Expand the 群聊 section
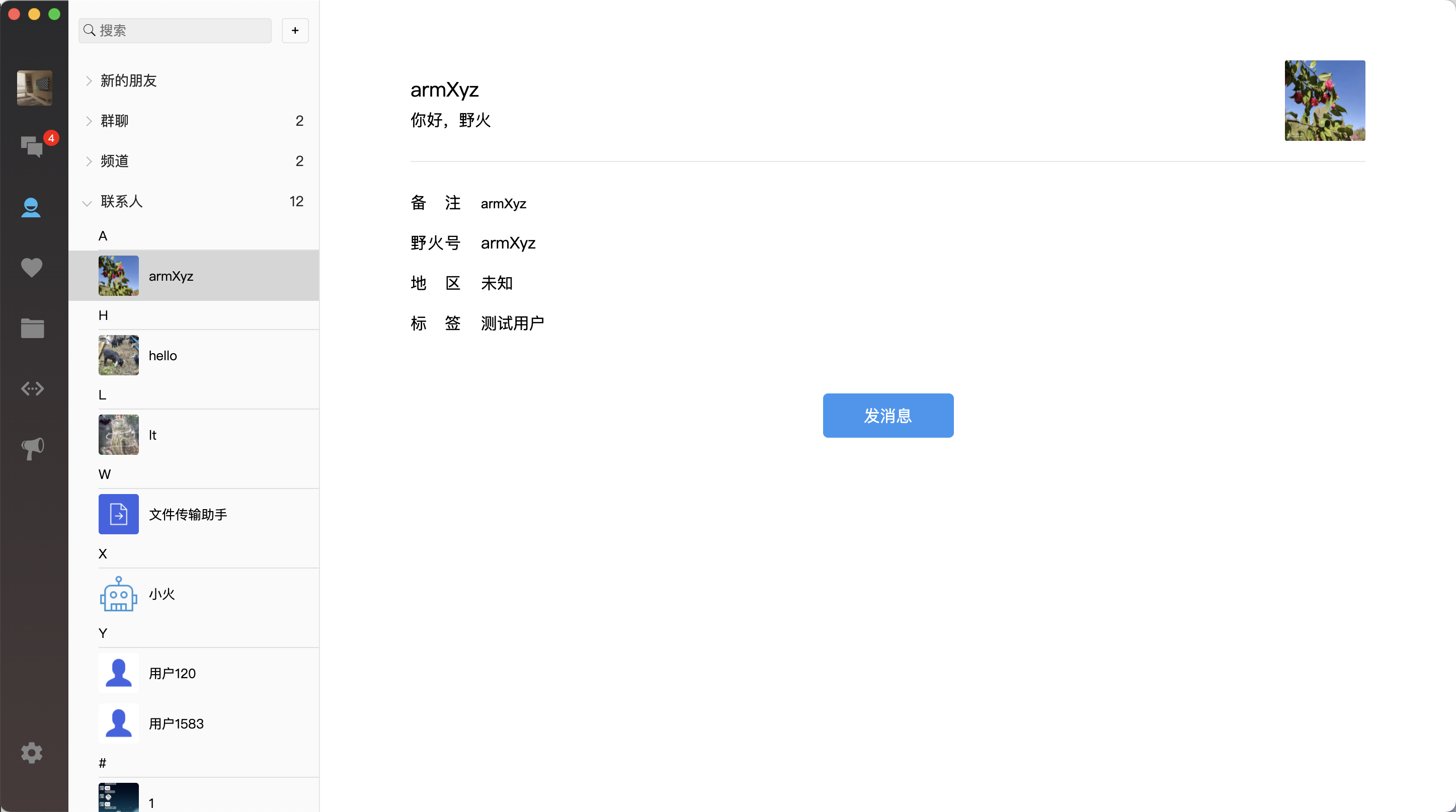 point(115,121)
